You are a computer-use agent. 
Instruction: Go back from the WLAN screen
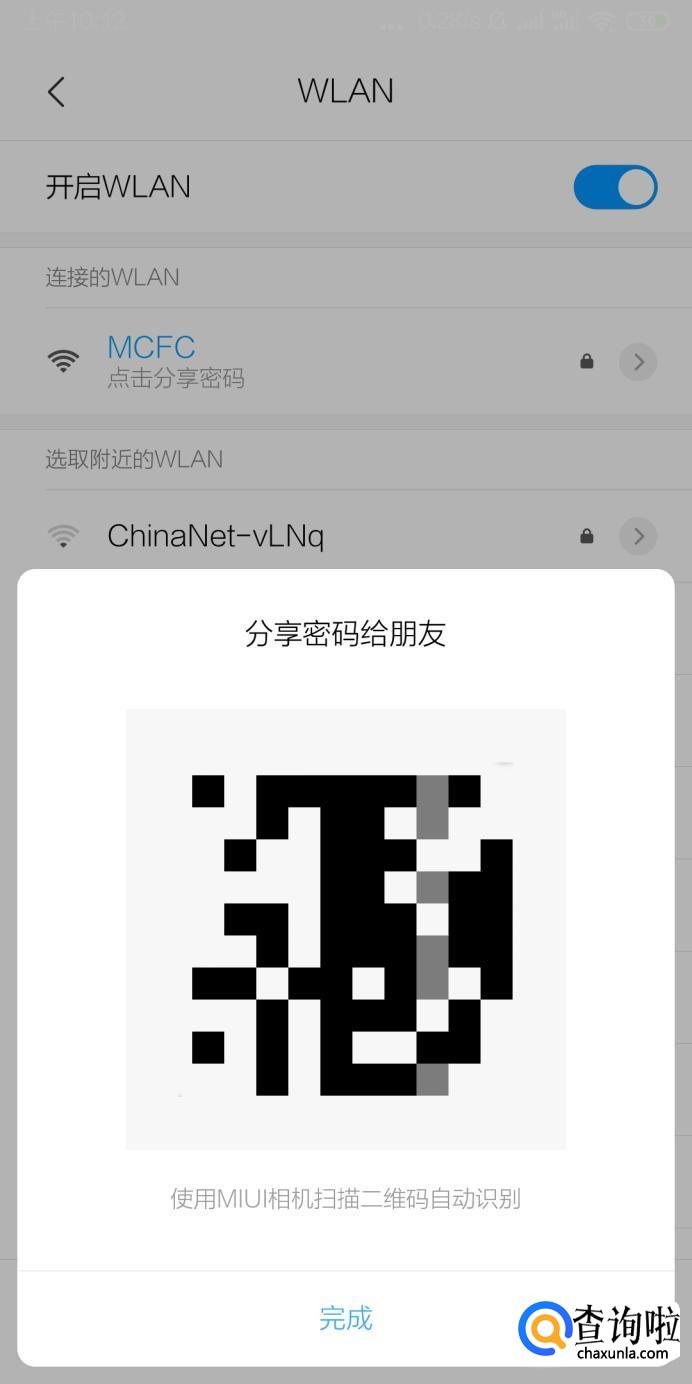(56, 92)
